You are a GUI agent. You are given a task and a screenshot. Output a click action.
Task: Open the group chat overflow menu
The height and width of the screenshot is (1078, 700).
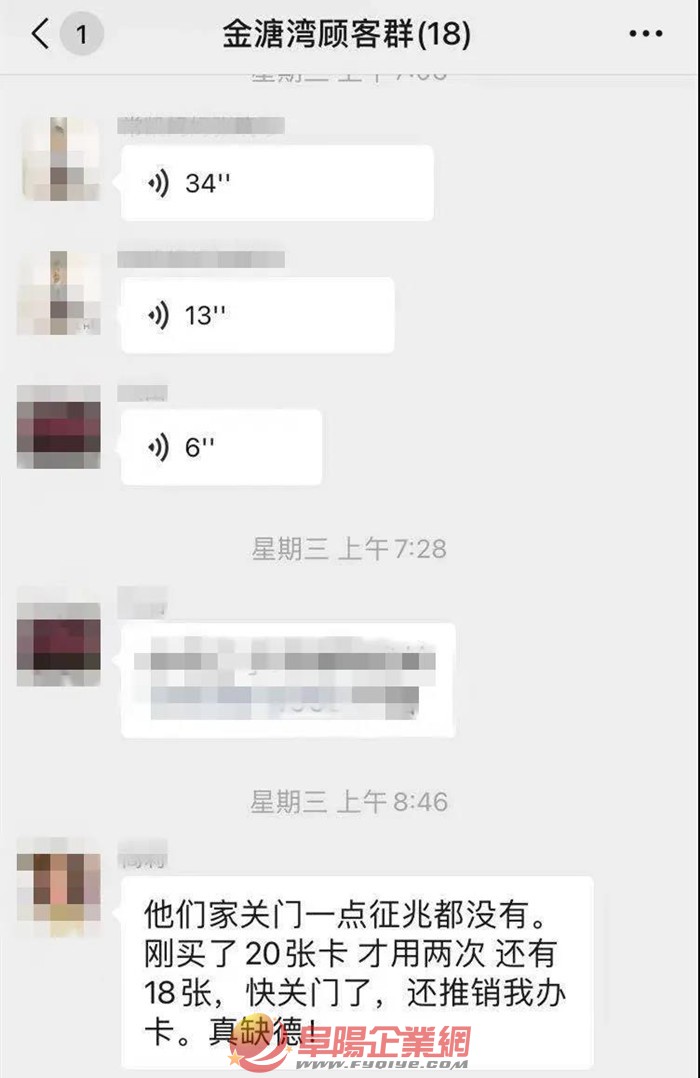(645, 36)
